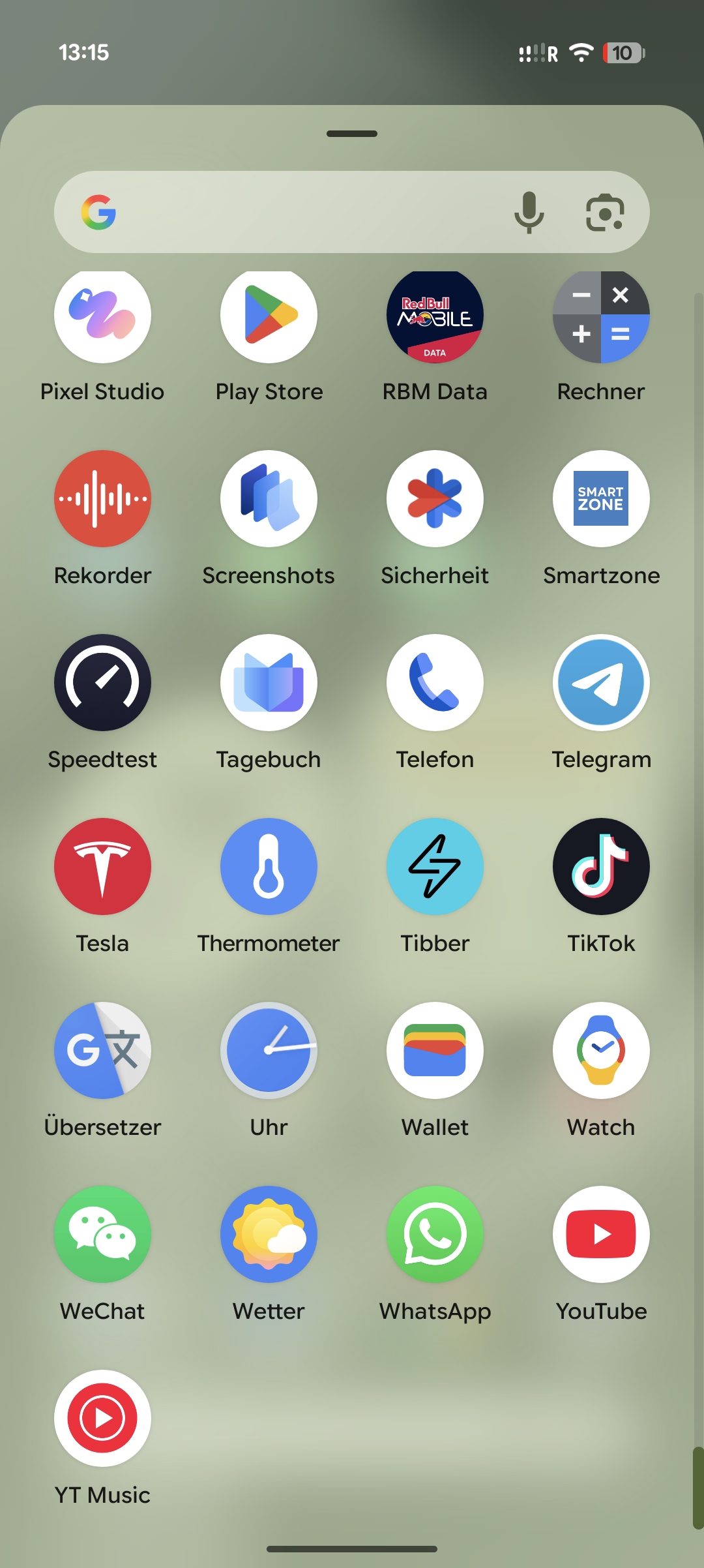Screen dimensions: 704x1568
Task: Open the Tesla app
Action: click(x=102, y=867)
